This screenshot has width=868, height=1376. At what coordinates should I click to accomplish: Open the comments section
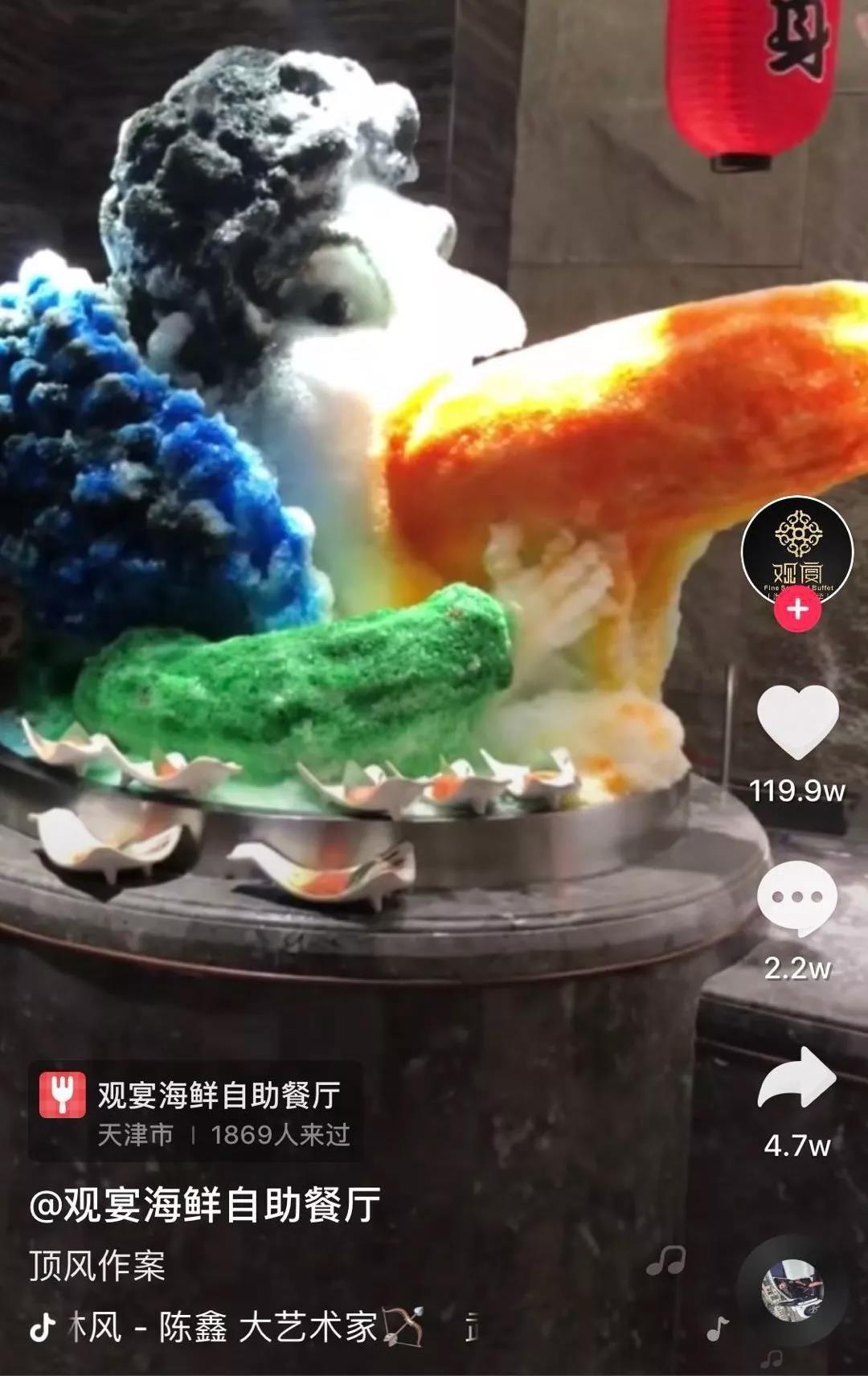tap(797, 898)
